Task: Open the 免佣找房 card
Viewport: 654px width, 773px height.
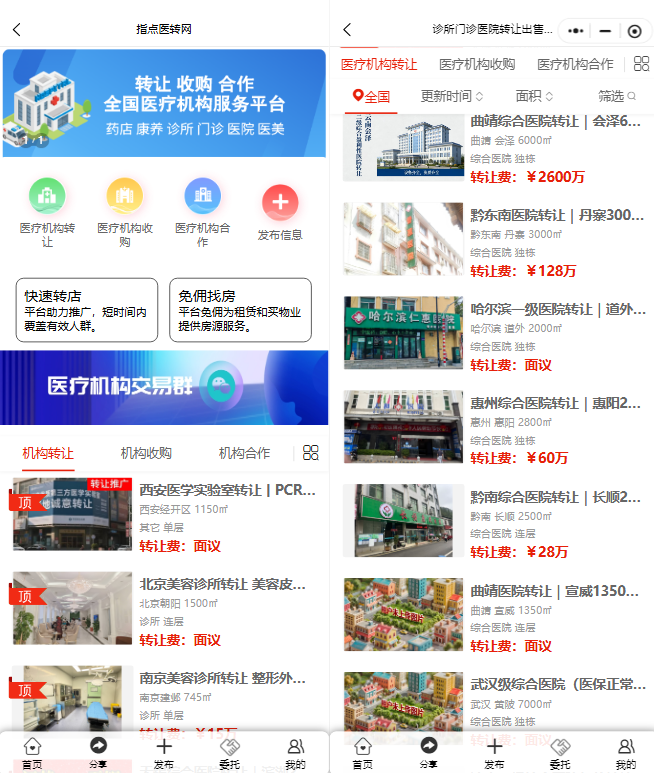Action: pyautogui.click(x=240, y=310)
